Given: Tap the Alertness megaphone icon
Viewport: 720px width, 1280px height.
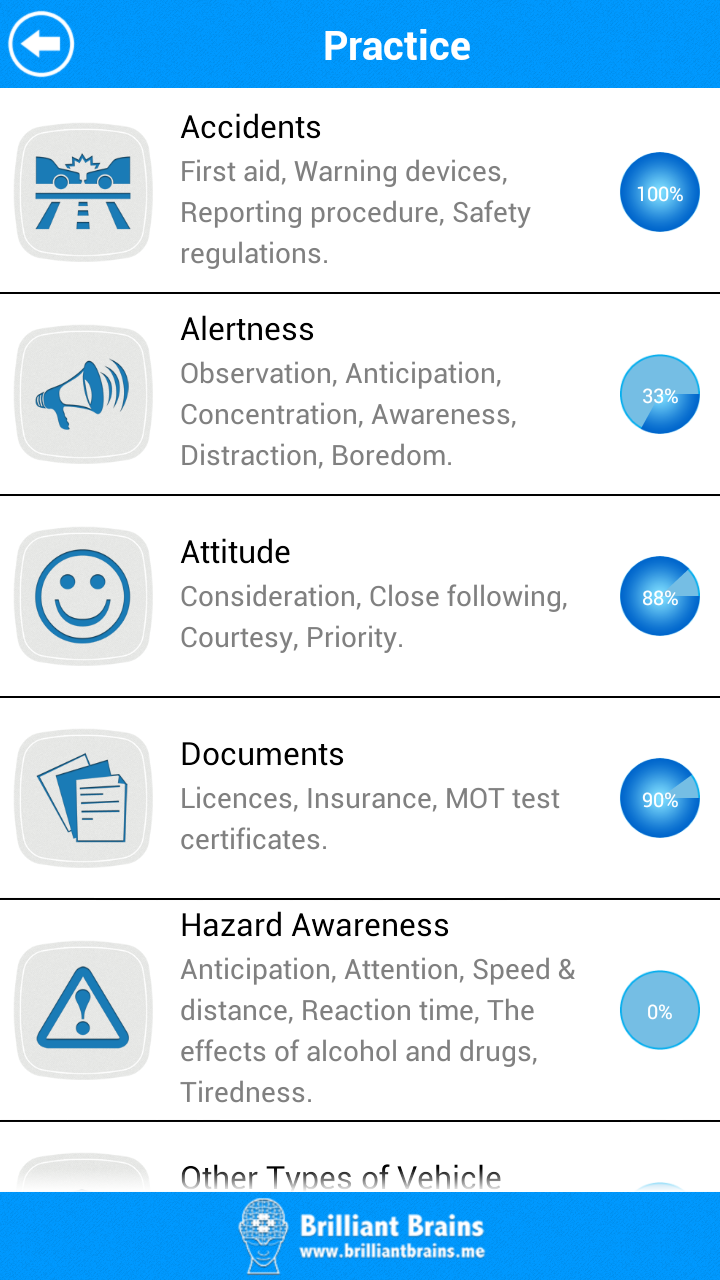Looking at the screenshot, I should [x=83, y=394].
